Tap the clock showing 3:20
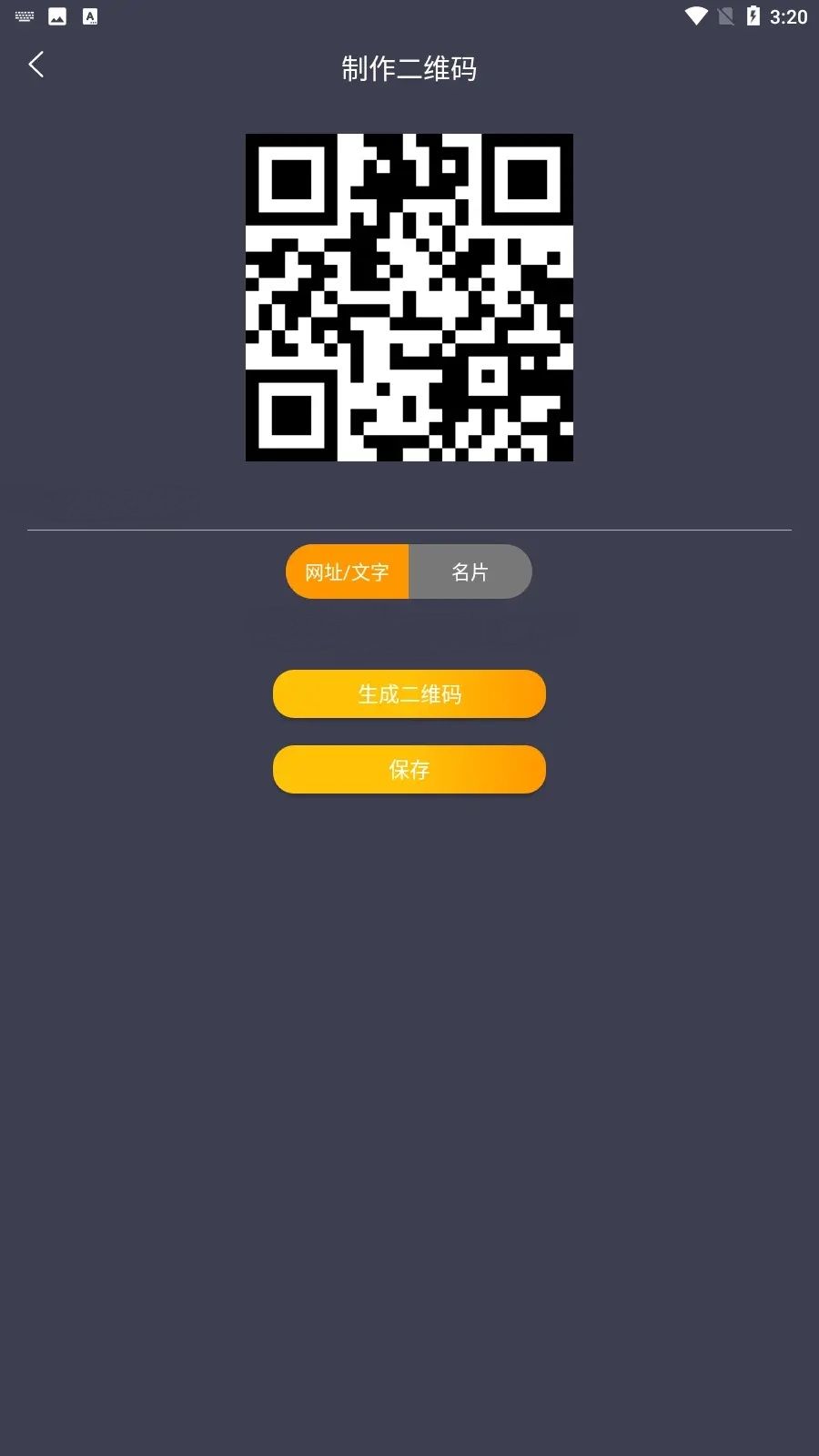This screenshot has width=819, height=1456. tap(788, 15)
